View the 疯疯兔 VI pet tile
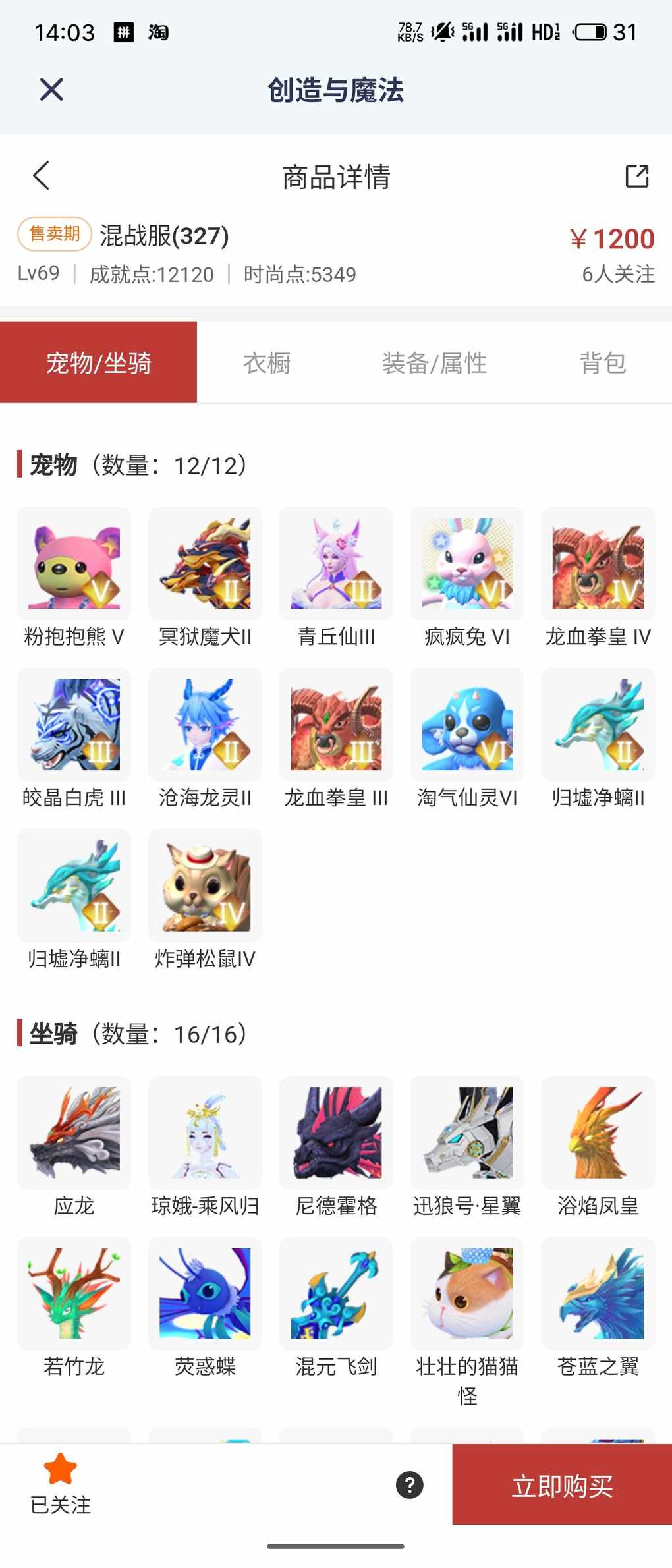 coord(467,564)
